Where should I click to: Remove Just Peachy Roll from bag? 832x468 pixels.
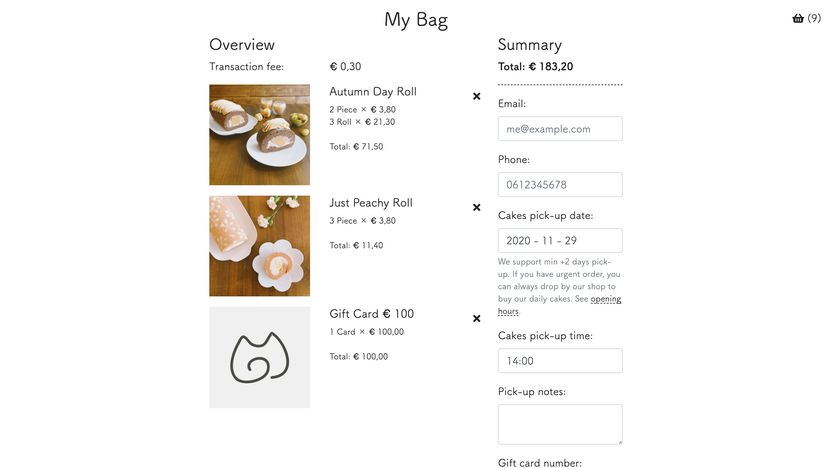point(476,208)
